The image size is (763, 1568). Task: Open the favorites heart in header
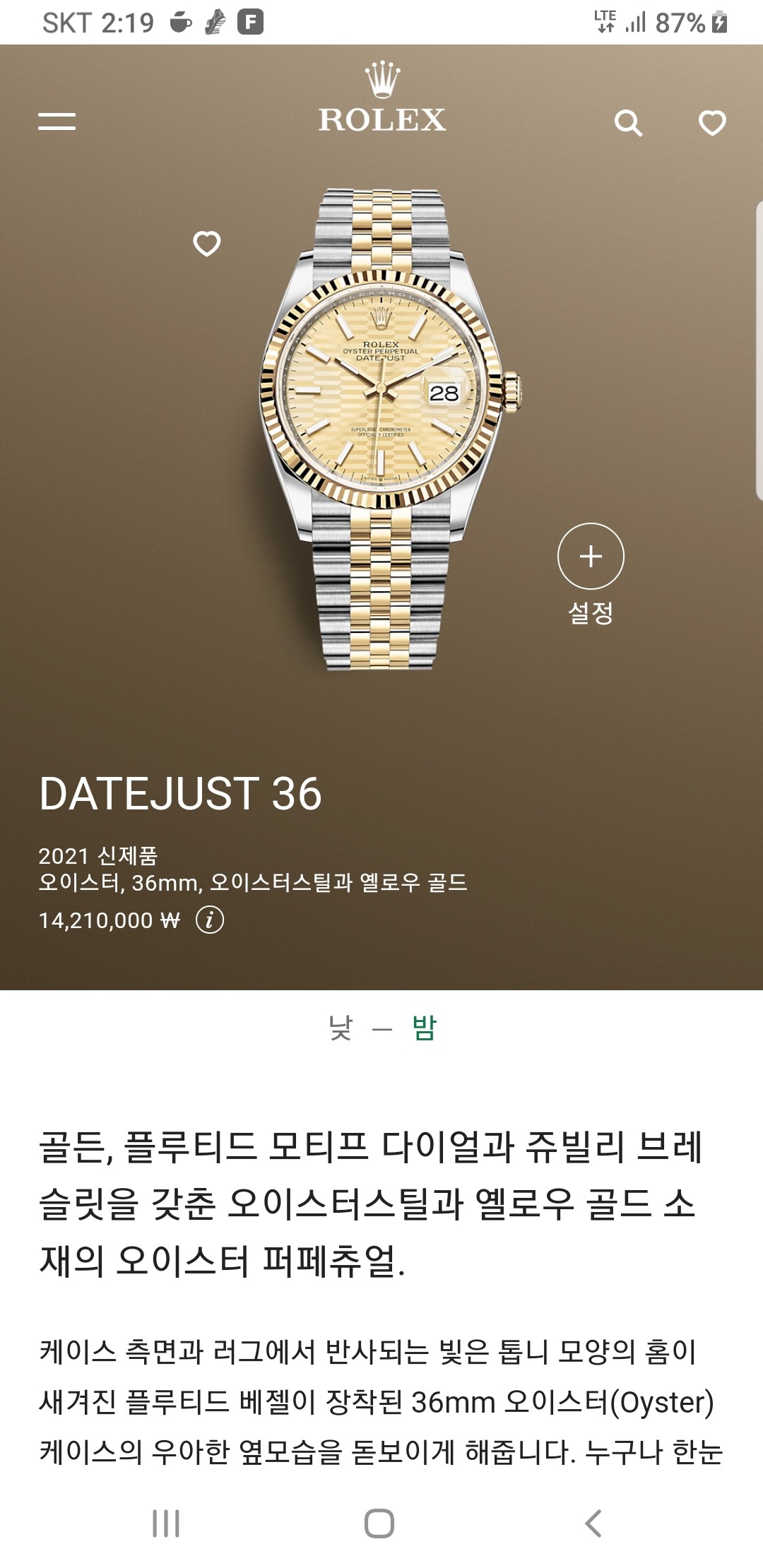[x=712, y=123]
